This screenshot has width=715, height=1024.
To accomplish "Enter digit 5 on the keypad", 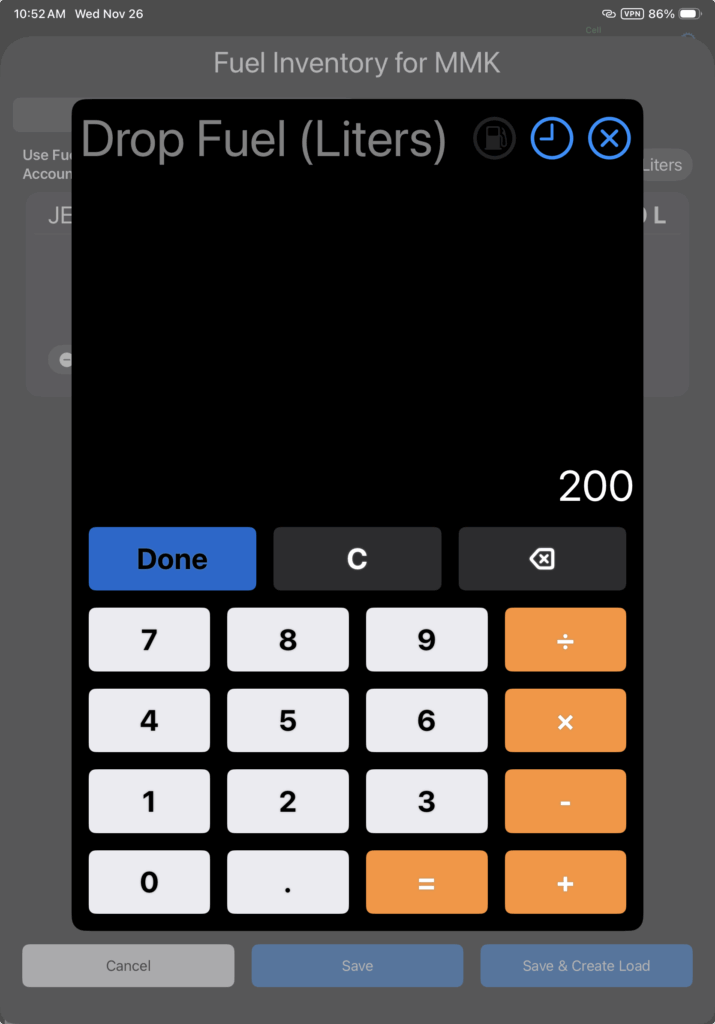I will coord(288,720).
